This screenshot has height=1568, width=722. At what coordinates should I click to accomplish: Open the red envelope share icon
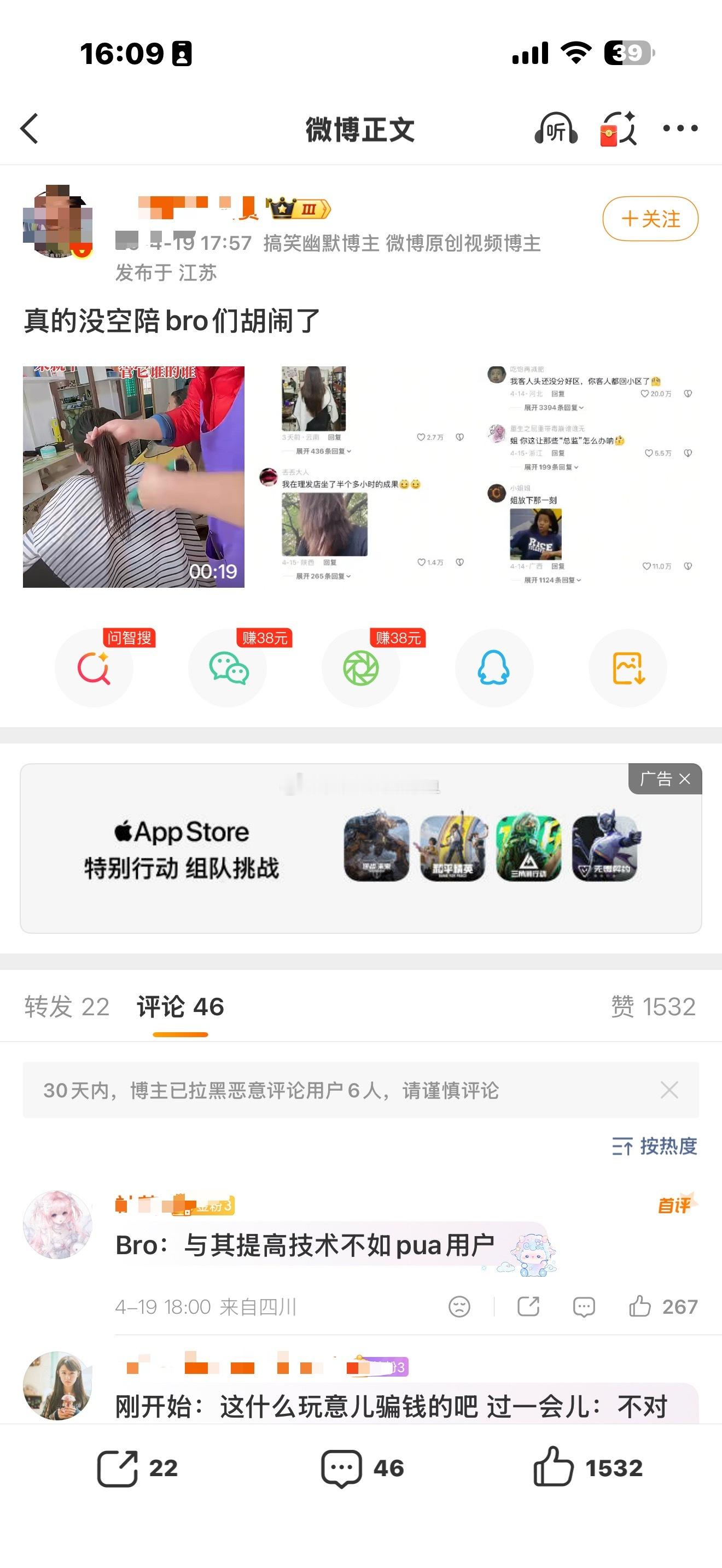(618, 128)
